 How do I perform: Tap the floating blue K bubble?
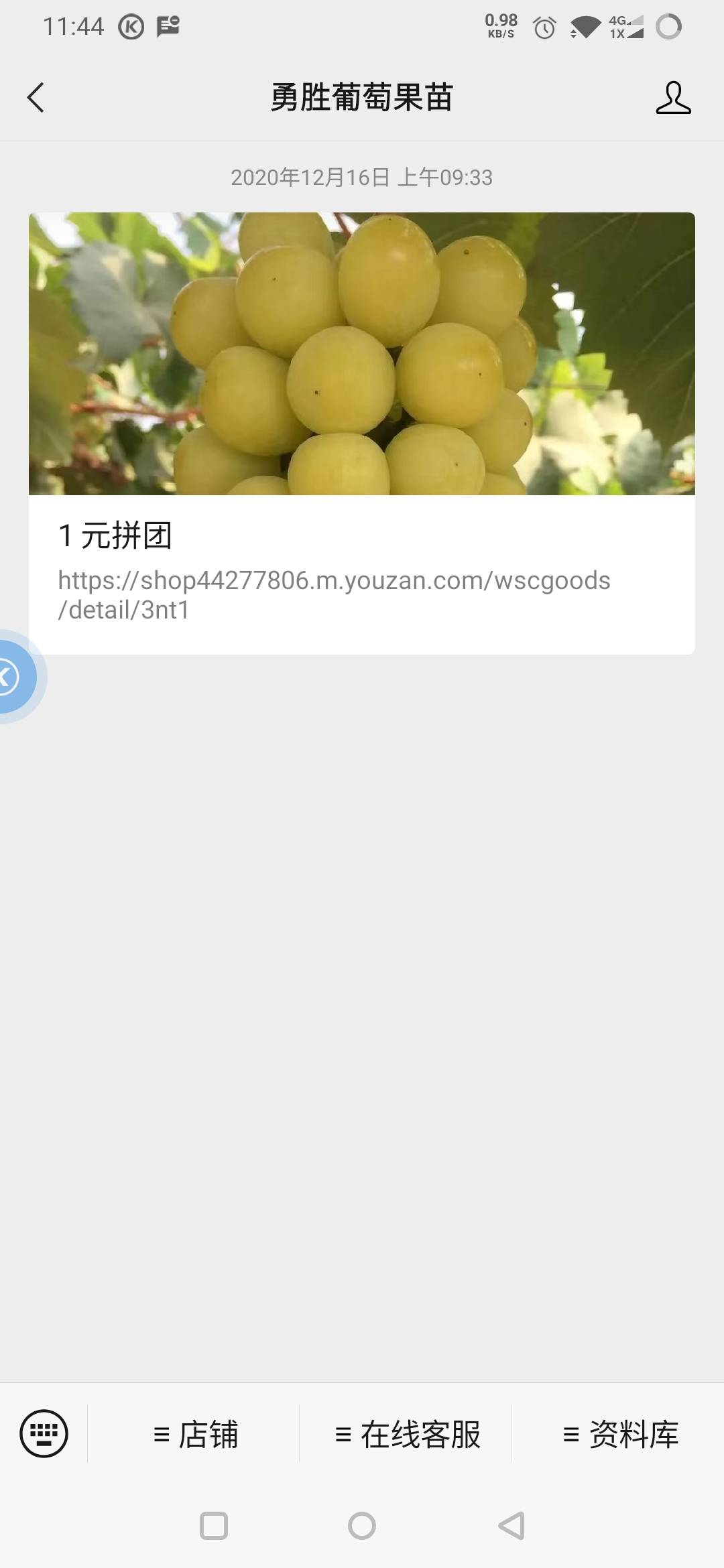[15, 676]
